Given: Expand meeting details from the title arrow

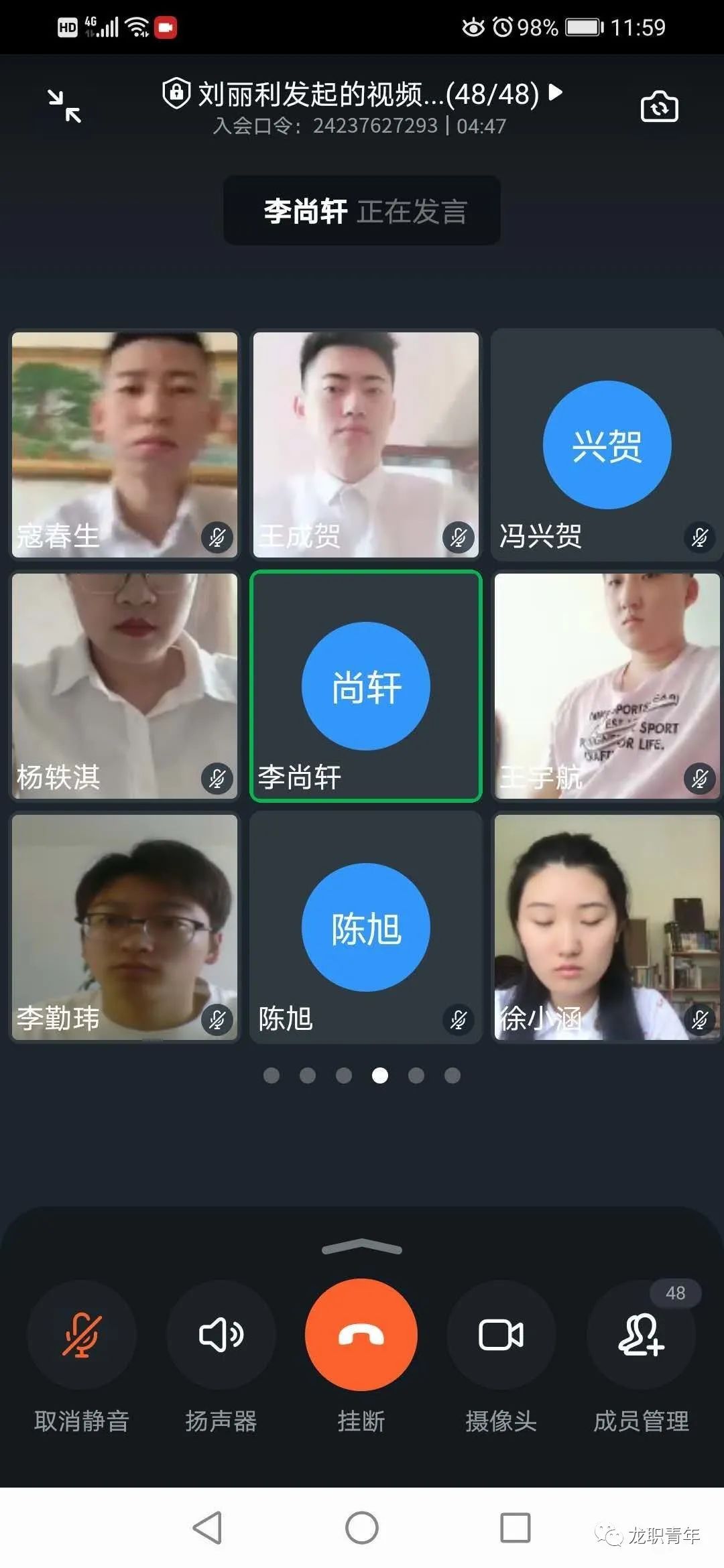Looking at the screenshot, I should (x=555, y=92).
